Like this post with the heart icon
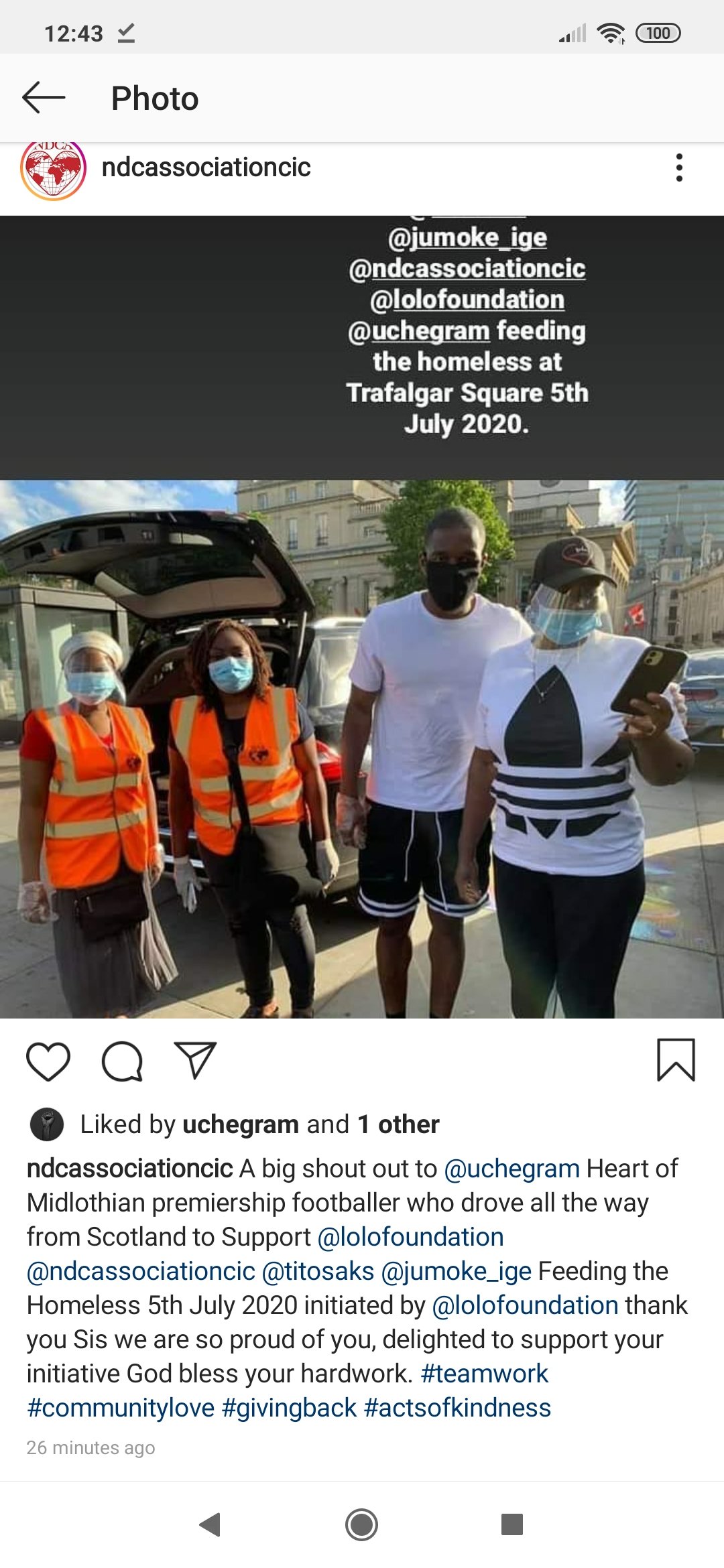The image size is (724, 1568). 48,1061
